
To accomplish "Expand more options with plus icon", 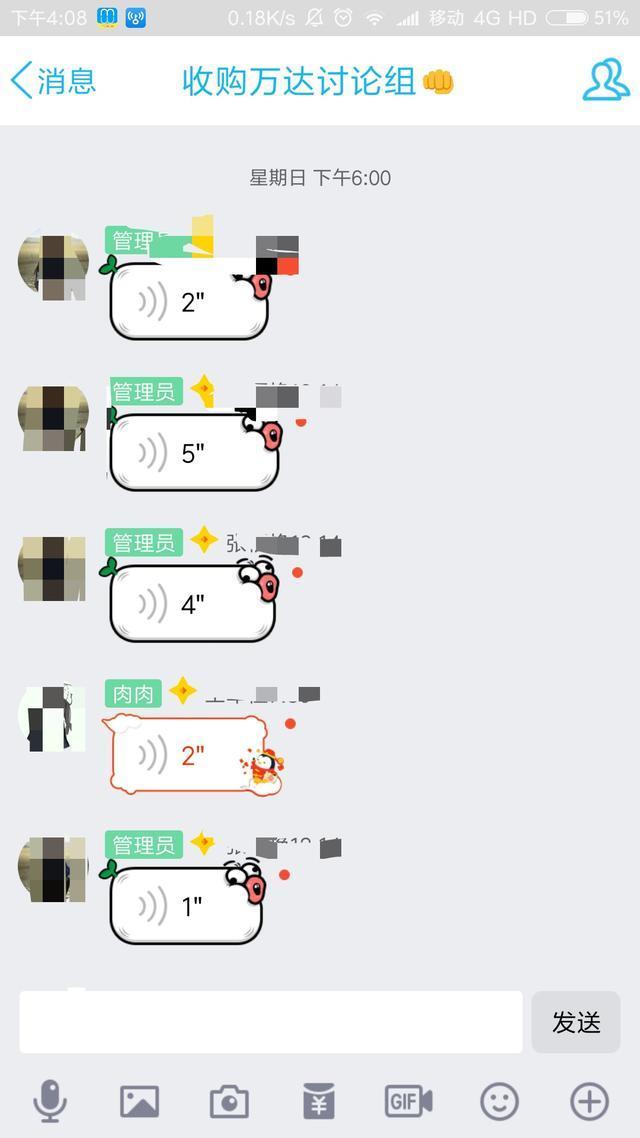I will pos(589,1102).
